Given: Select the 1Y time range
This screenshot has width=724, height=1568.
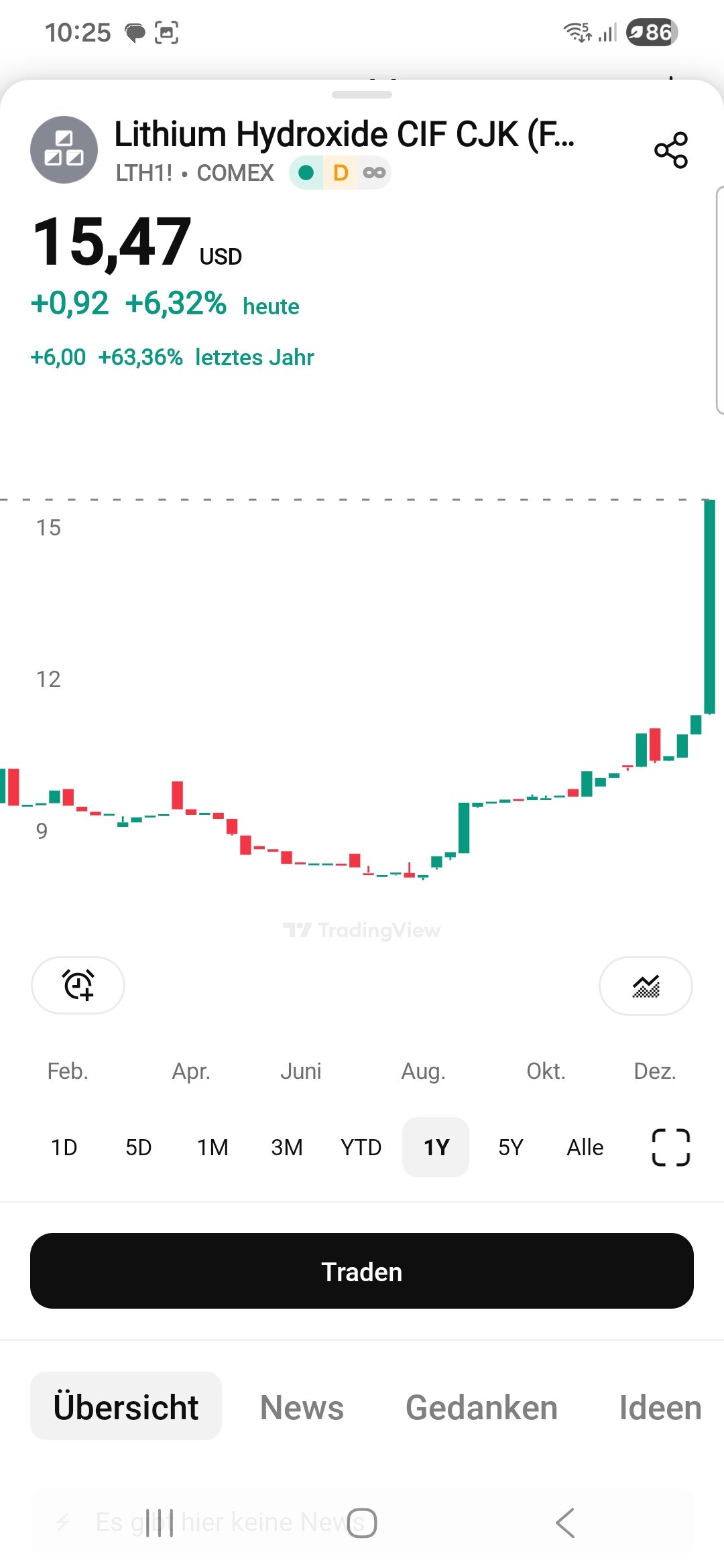Looking at the screenshot, I should (436, 1147).
